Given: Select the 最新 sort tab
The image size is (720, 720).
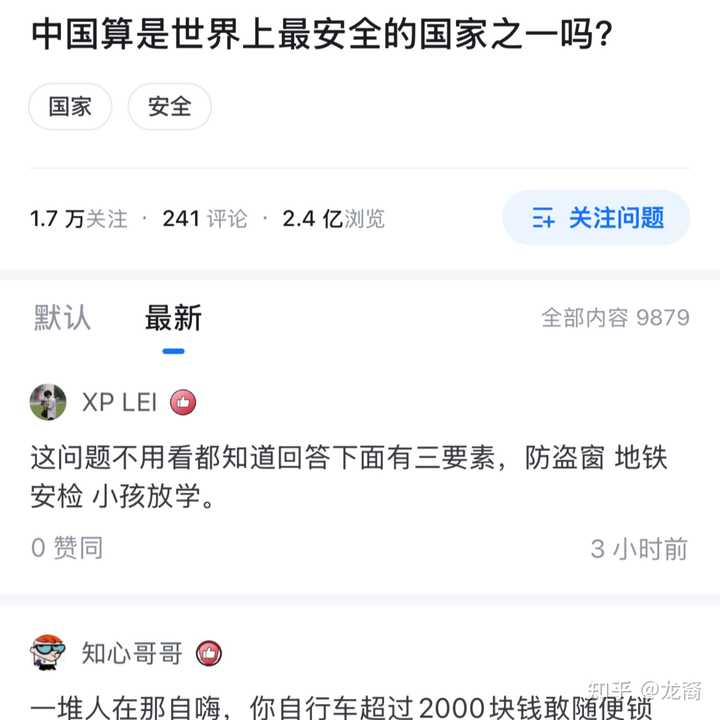Looking at the screenshot, I should click(173, 319).
